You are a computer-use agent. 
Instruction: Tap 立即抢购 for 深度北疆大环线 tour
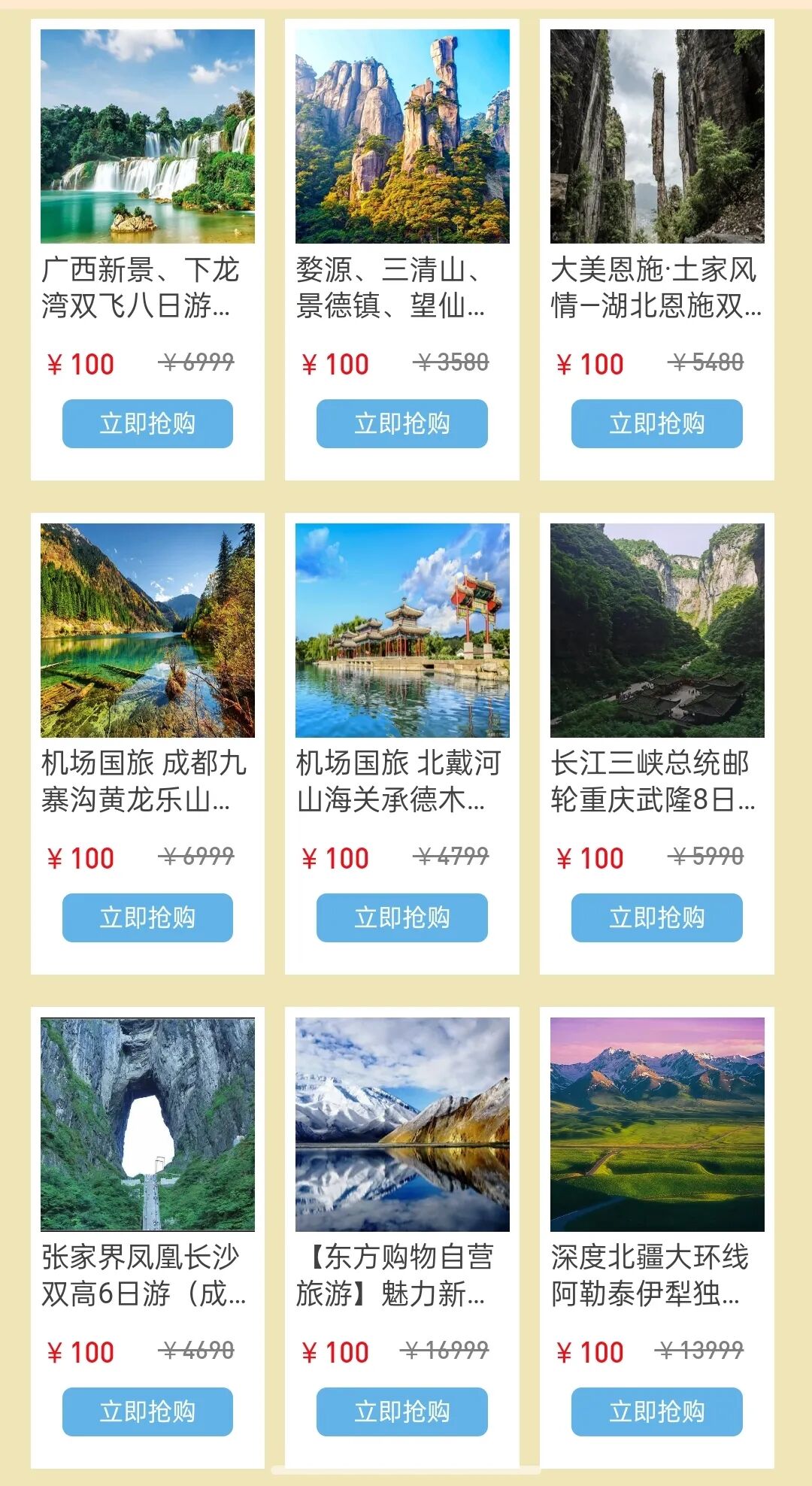click(657, 1412)
